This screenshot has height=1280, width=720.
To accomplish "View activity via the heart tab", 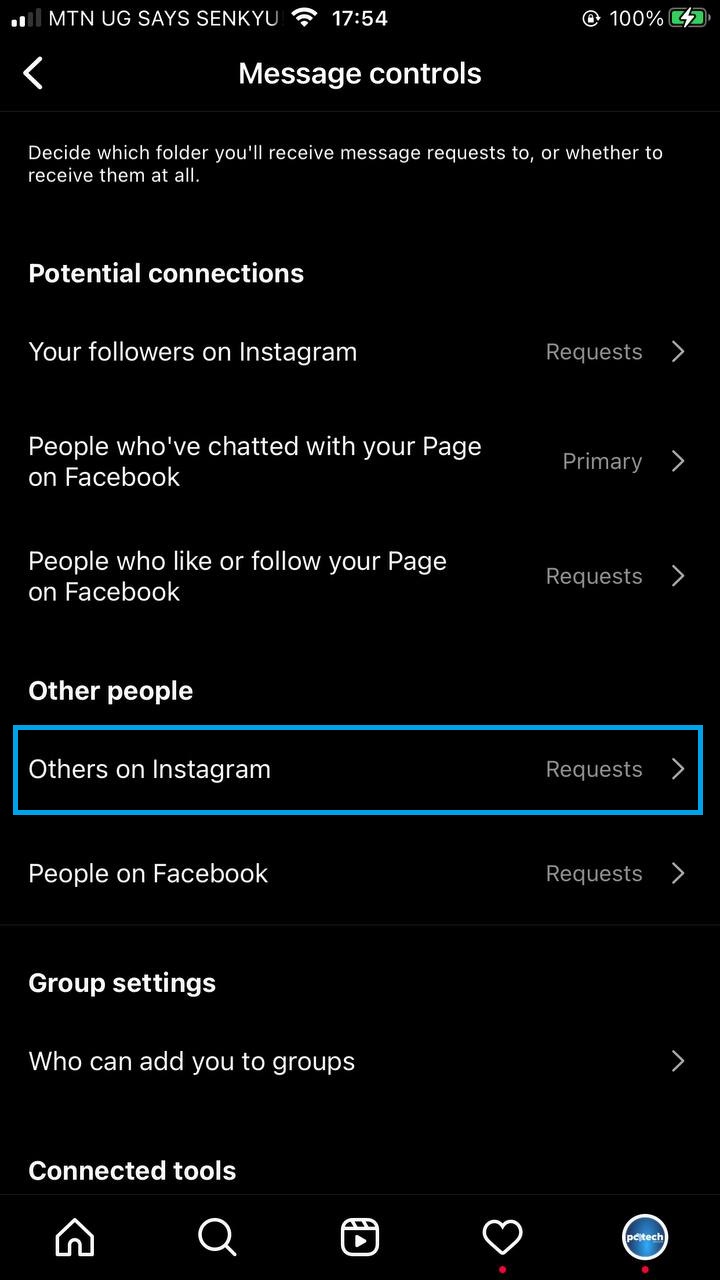I will click(502, 1238).
